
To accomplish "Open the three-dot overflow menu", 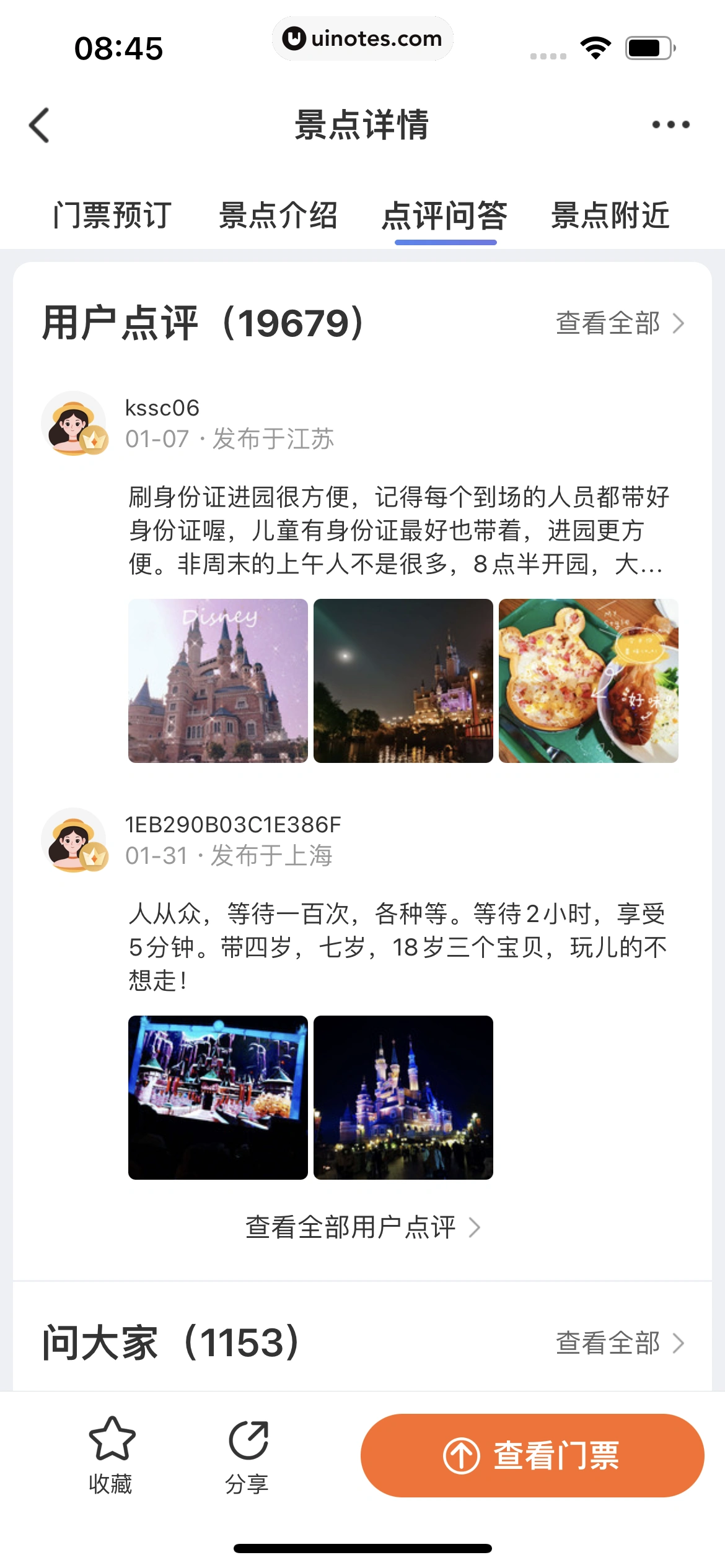I will click(x=670, y=125).
